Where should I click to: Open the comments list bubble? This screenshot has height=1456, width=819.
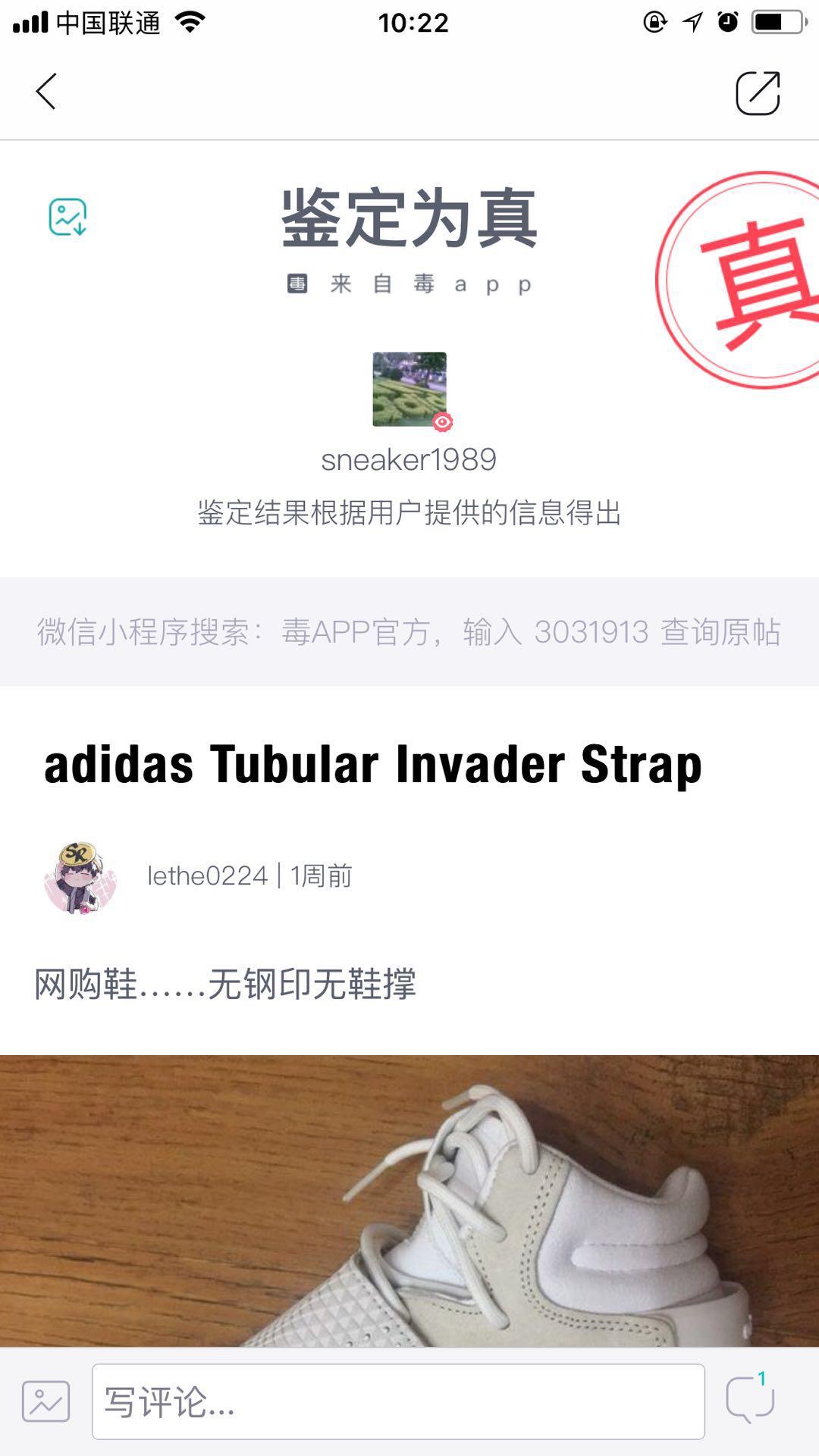(x=749, y=1399)
